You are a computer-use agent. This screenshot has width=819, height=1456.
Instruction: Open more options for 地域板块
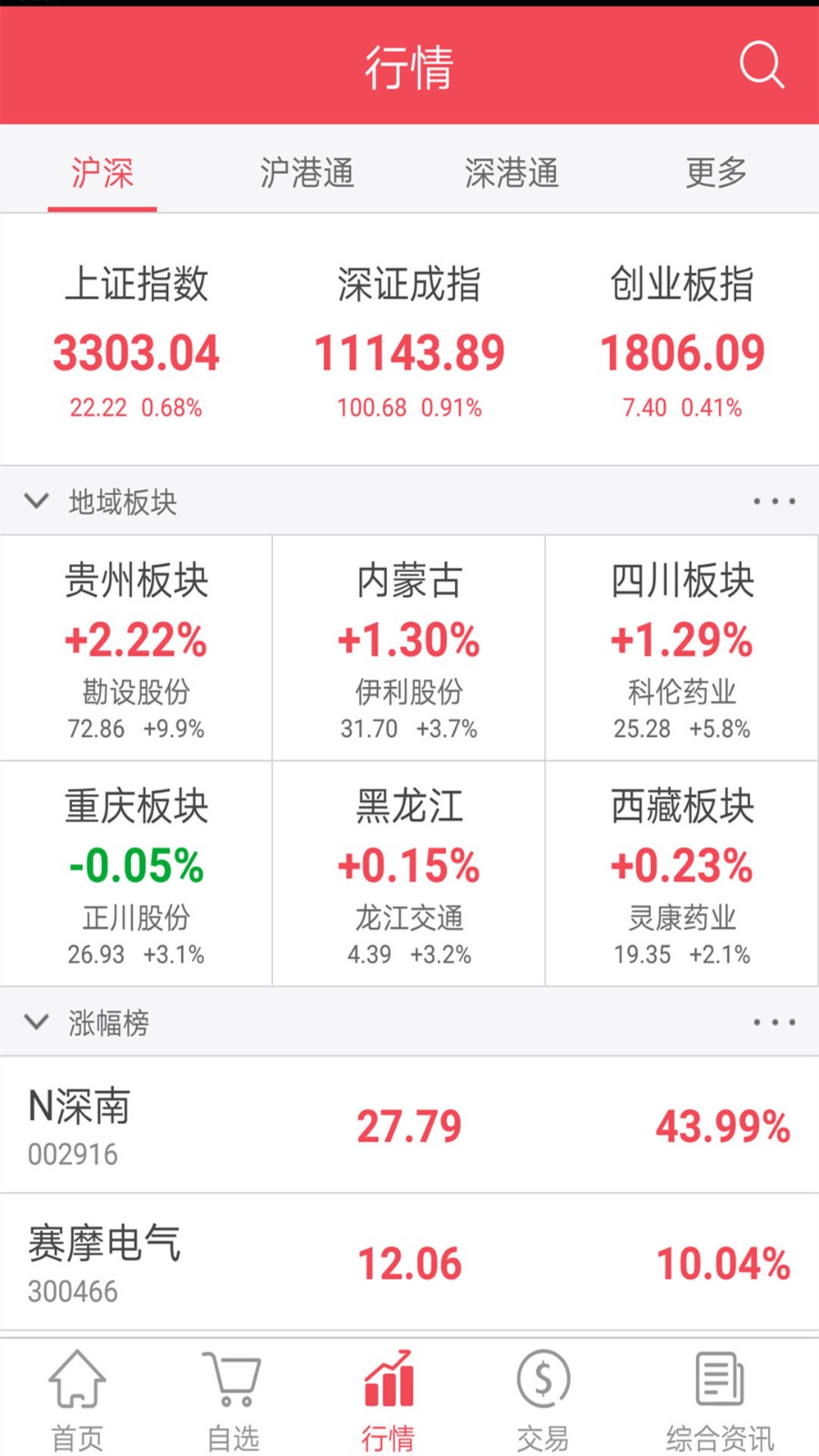(774, 500)
